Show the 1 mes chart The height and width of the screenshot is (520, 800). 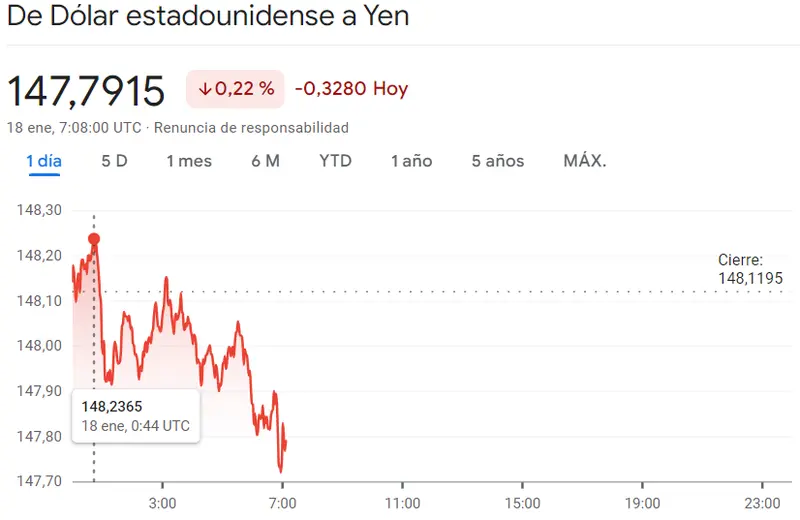click(189, 161)
